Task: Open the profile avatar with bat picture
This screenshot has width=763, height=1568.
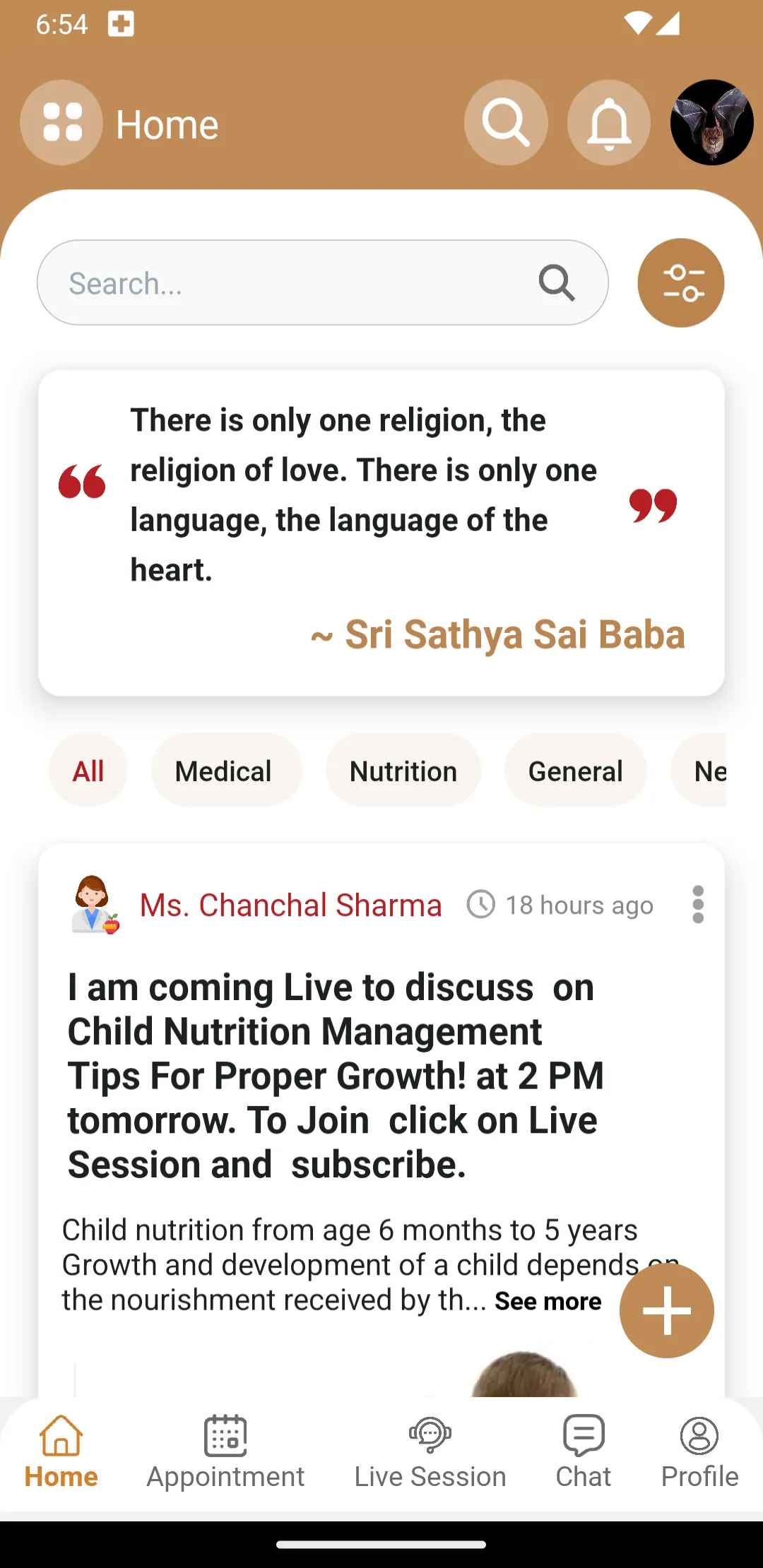Action: [711, 123]
